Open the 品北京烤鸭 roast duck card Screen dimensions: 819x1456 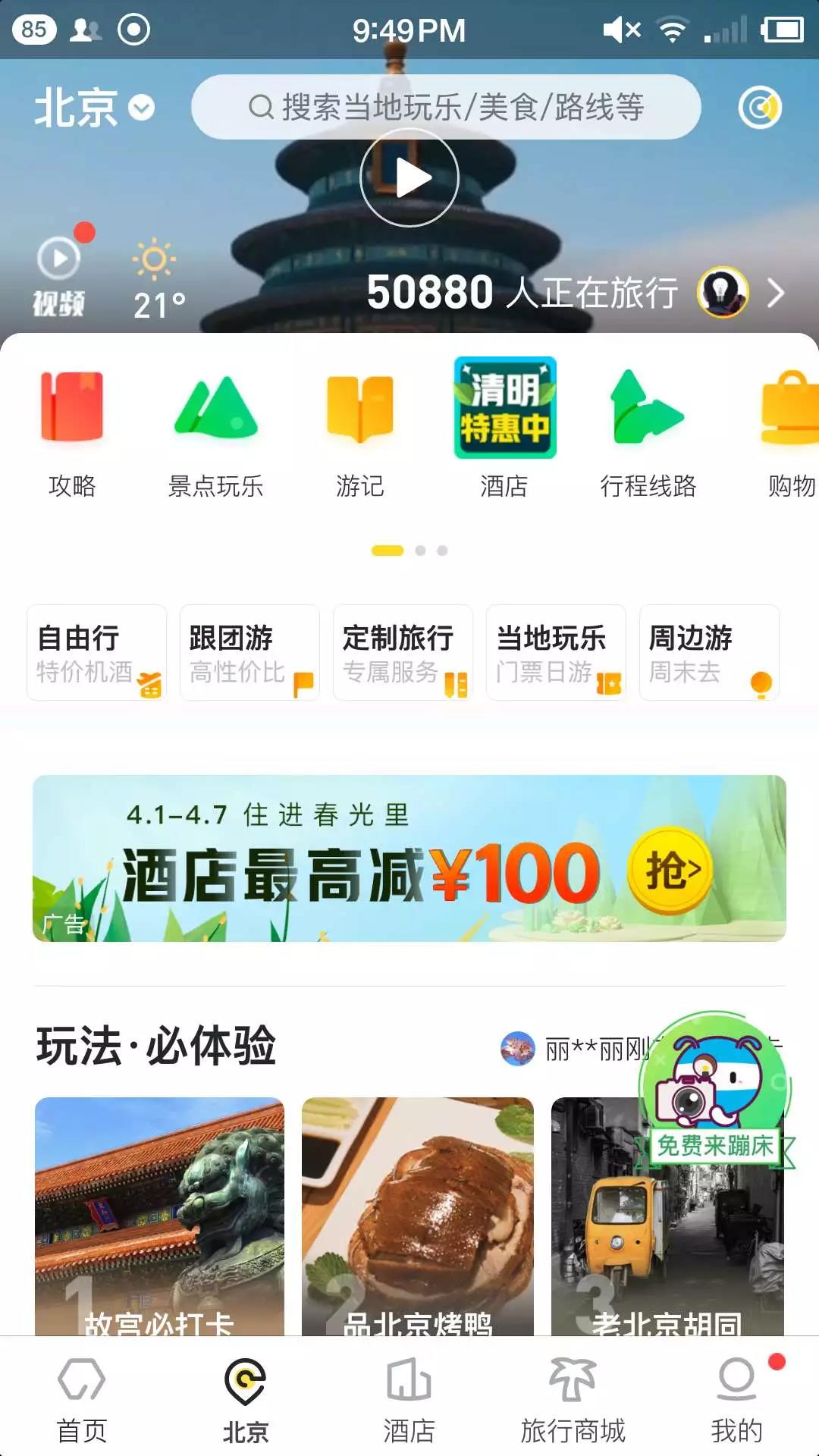tap(418, 1213)
